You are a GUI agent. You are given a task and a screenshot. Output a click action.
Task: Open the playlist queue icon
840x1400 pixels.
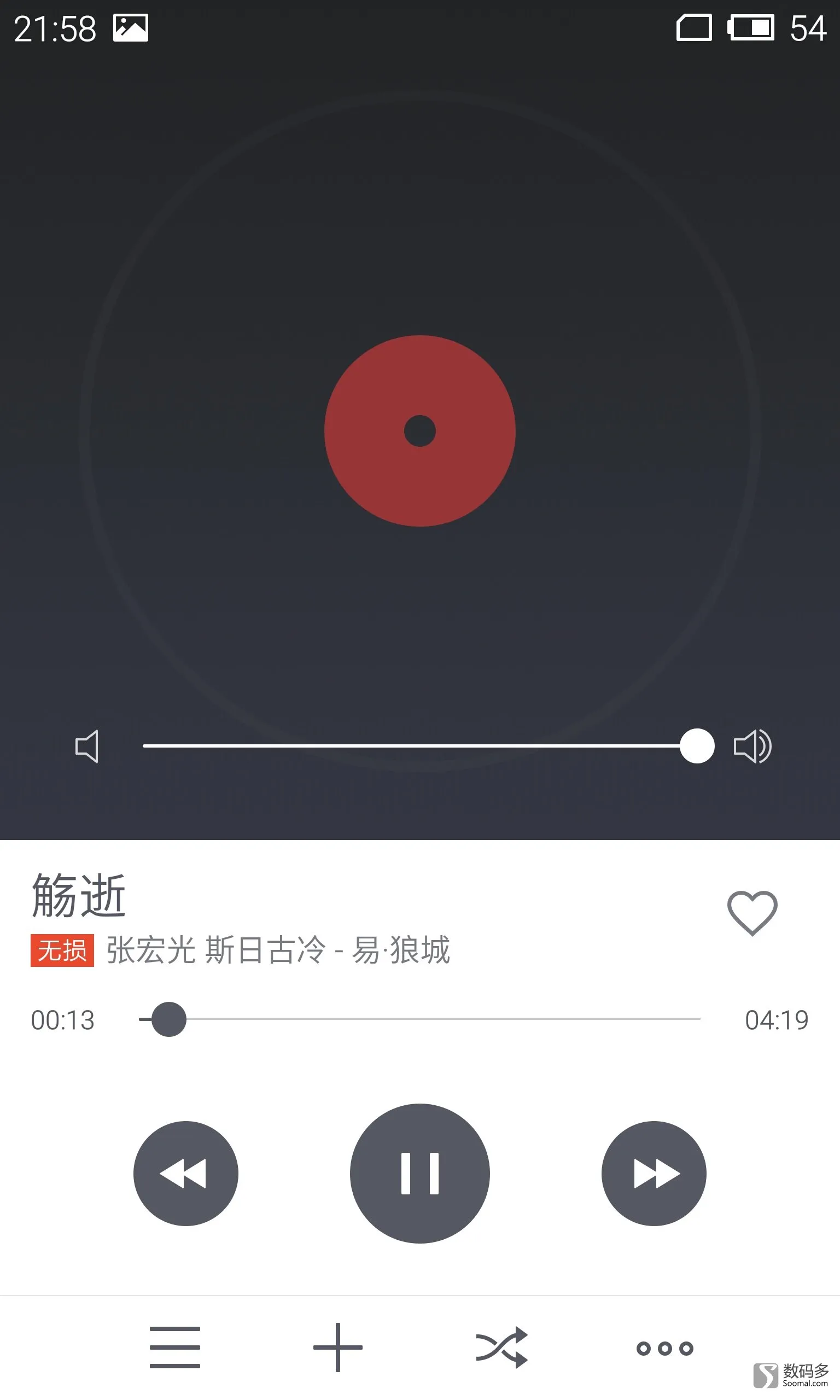[x=175, y=1347]
